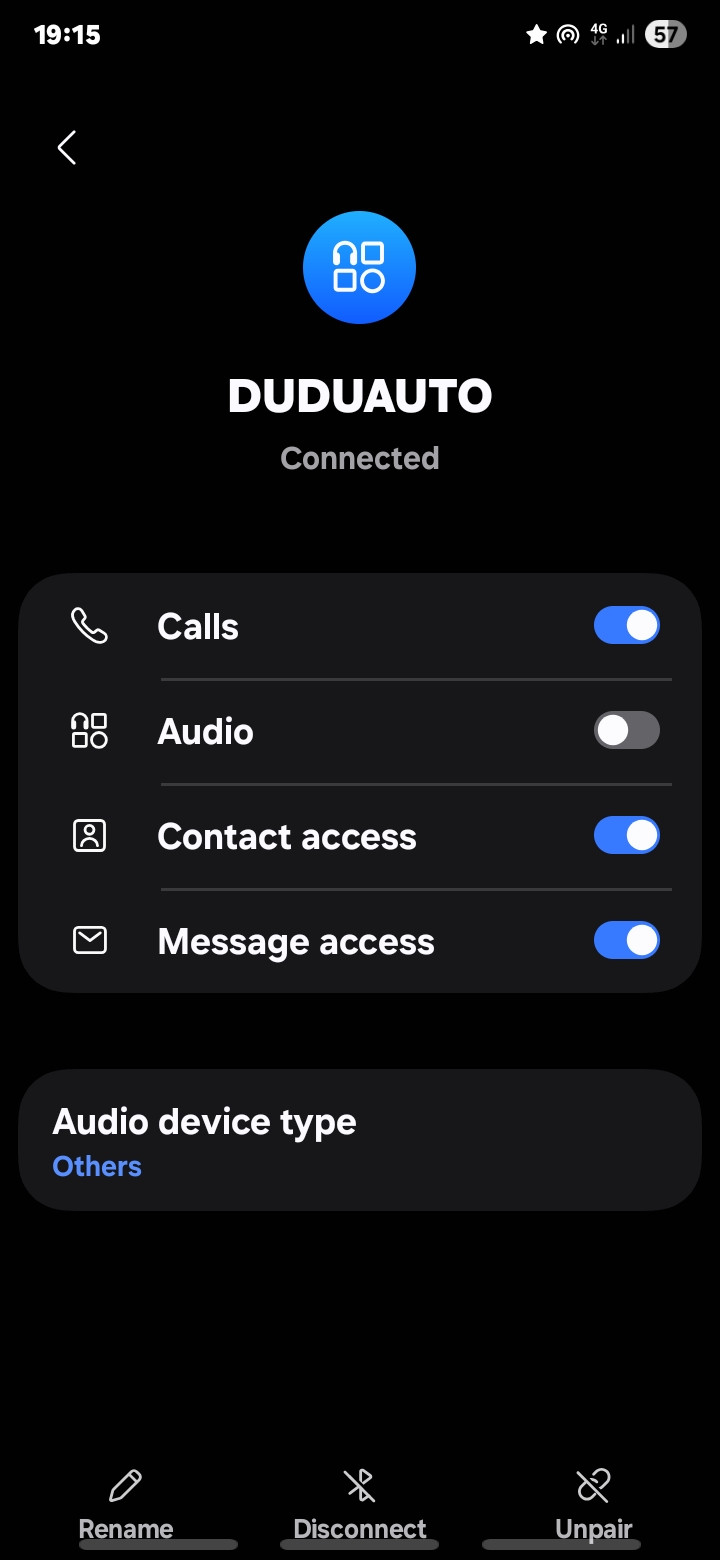Rename the DUDUAUTO device
This screenshot has height=1560, width=720.
click(126, 1505)
